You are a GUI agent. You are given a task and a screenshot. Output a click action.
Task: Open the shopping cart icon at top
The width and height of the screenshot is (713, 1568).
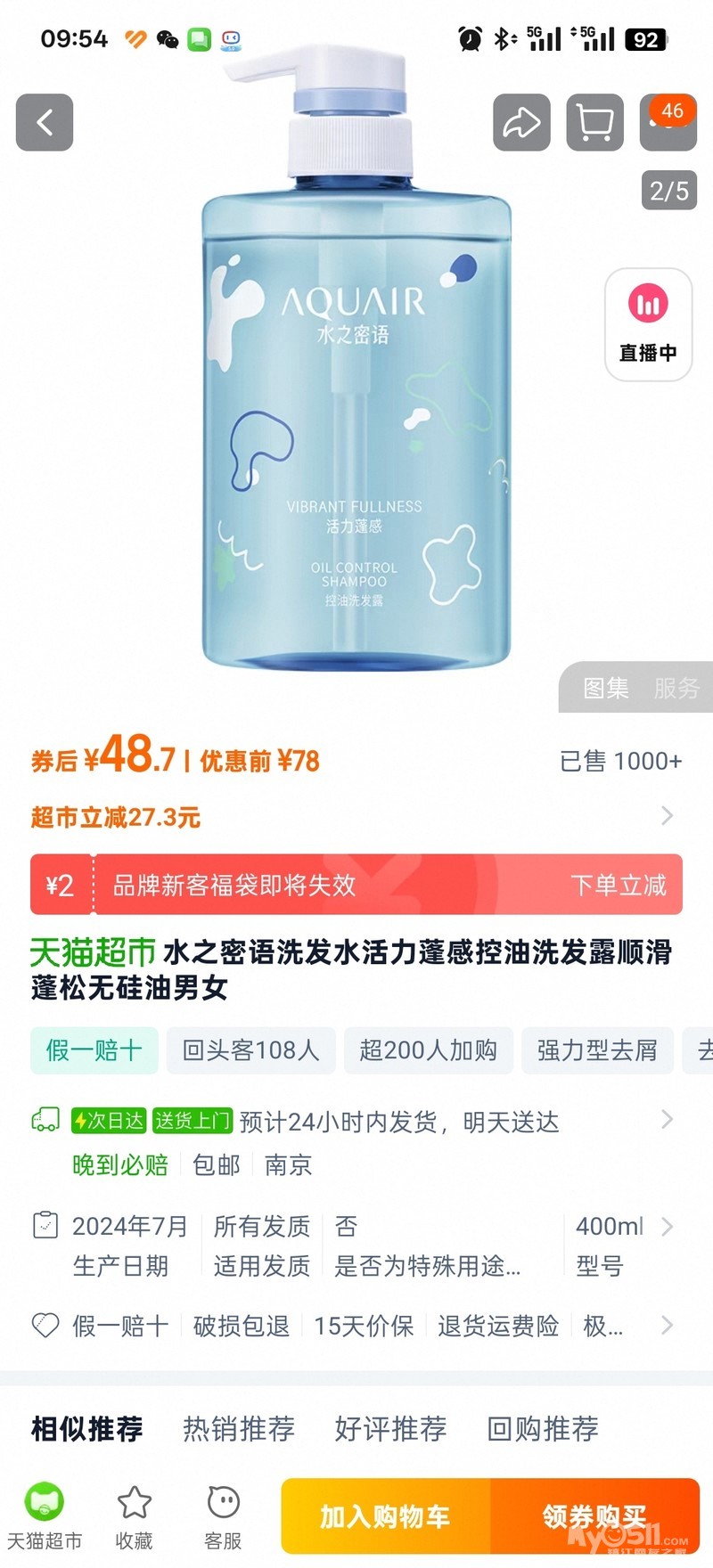[594, 122]
